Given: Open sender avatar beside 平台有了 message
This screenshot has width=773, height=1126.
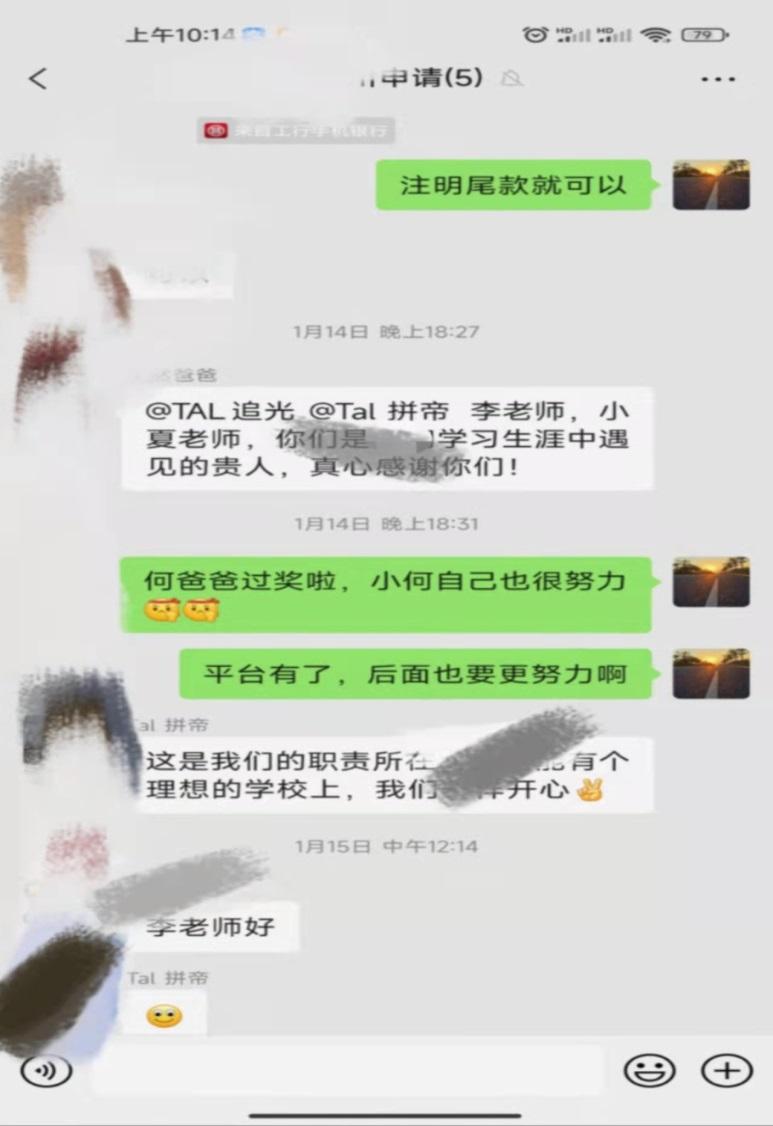Looking at the screenshot, I should point(711,674).
